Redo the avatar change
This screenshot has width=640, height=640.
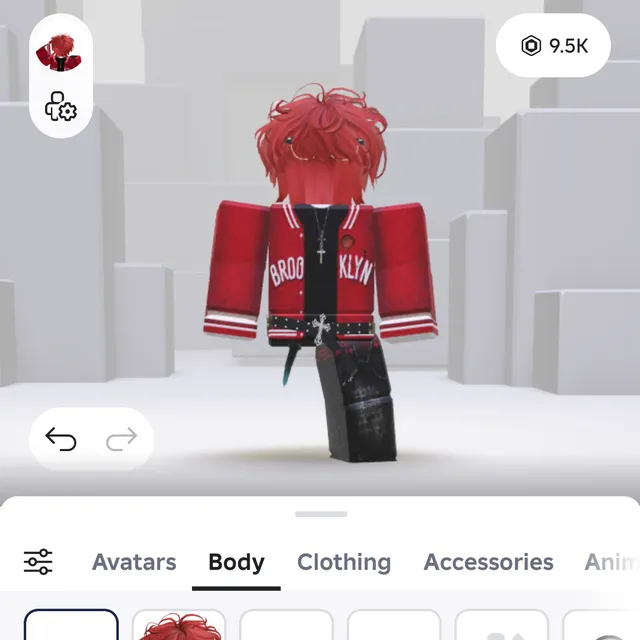point(121,439)
